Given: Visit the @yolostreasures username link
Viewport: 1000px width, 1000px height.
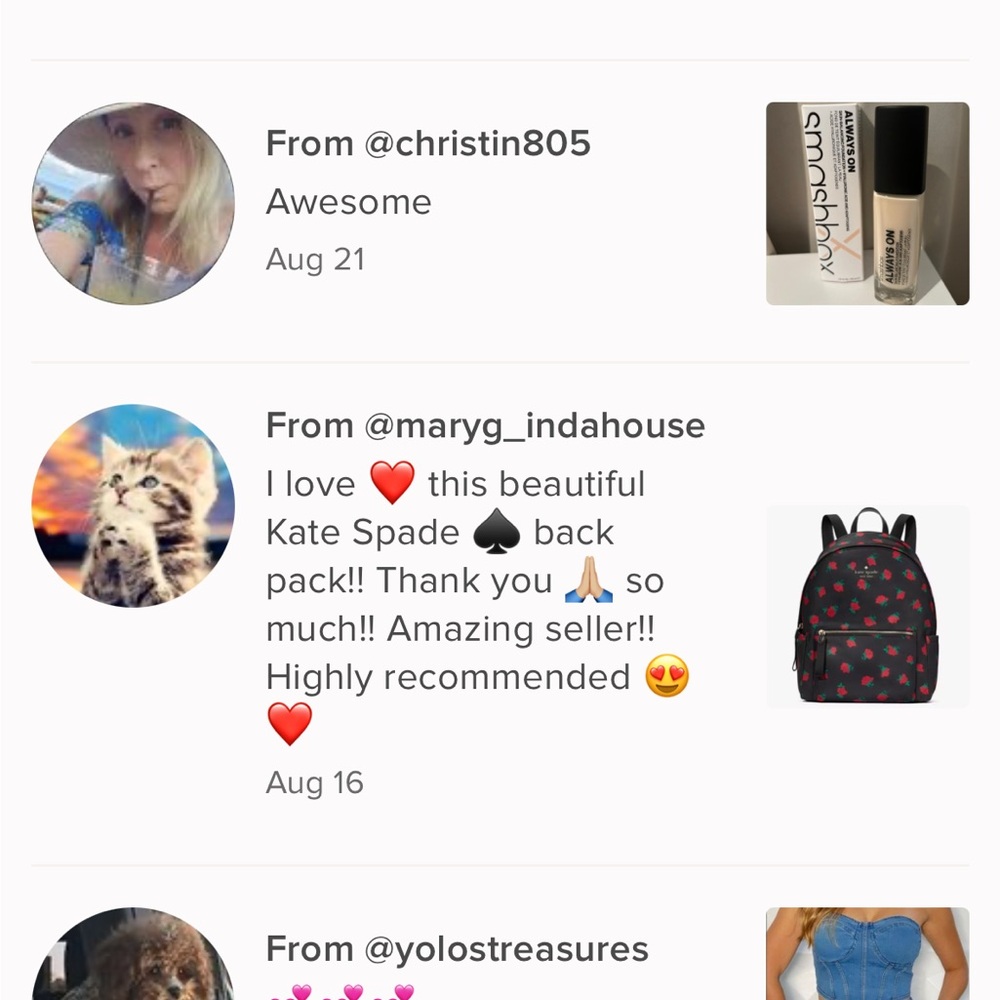Looking at the screenshot, I should pyautogui.click(x=506, y=949).
